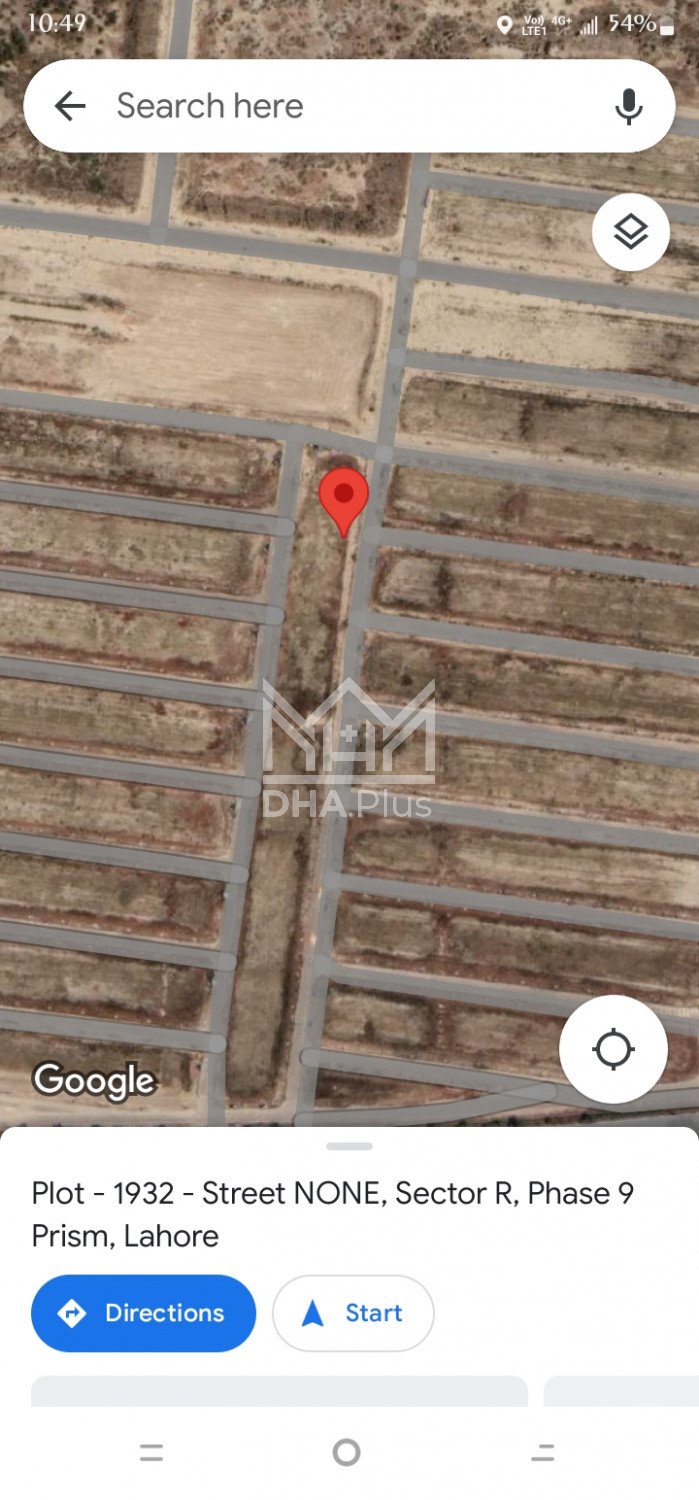Screen dimensions: 699x1500
Task: Go back using the arrow in search bar
Action: pyautogui.click(x=70, y=106)
